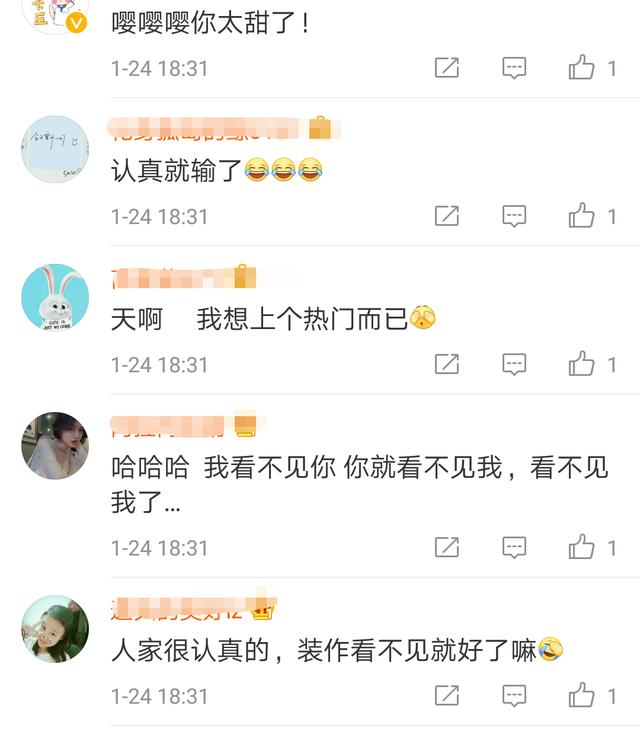Repost the comment 嘤嘤嘤你太甜了
The image size is (640, 731).
[x=447, y=68]
